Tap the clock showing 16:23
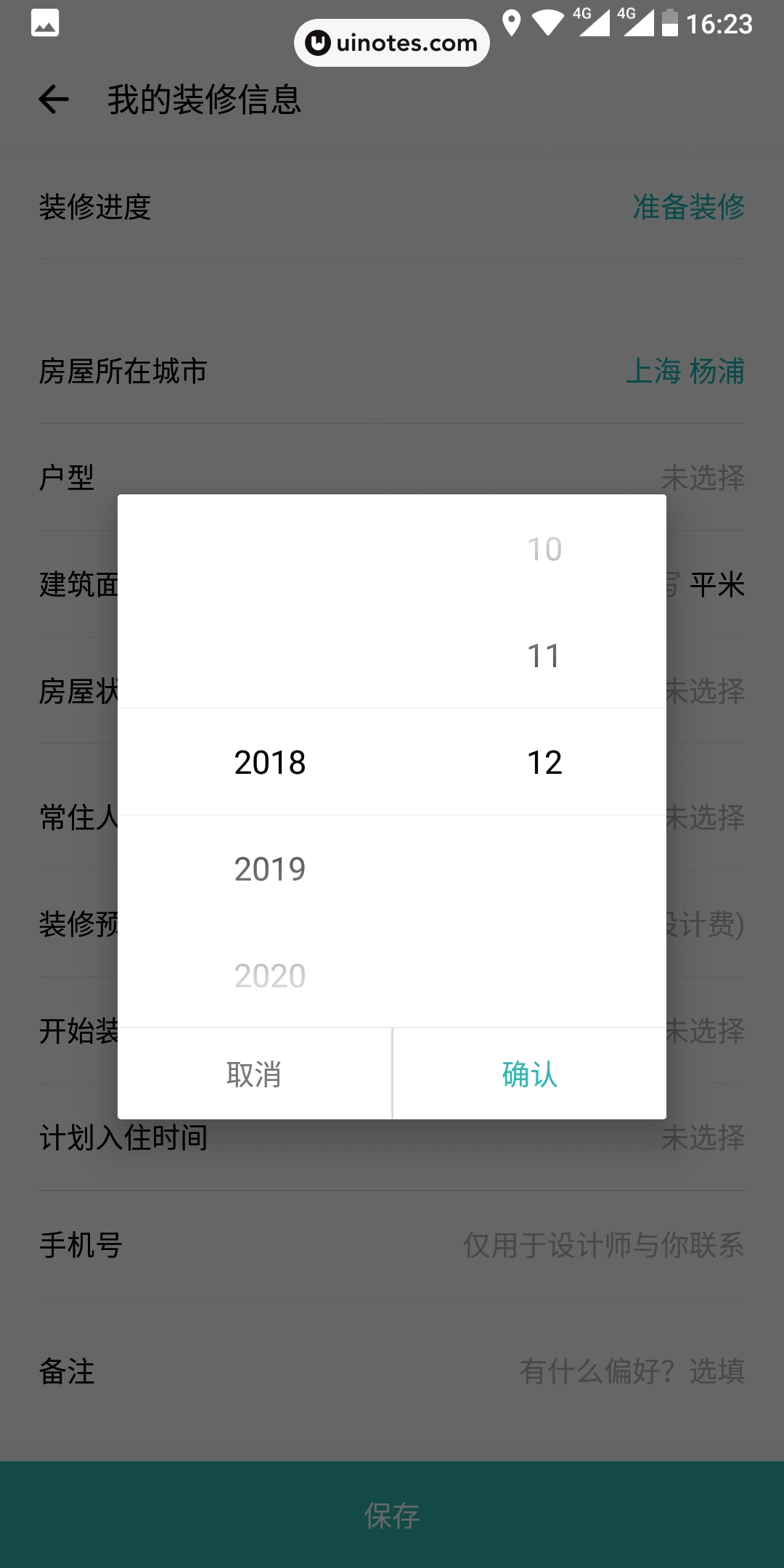784x1568 pixels. (721, 24)
